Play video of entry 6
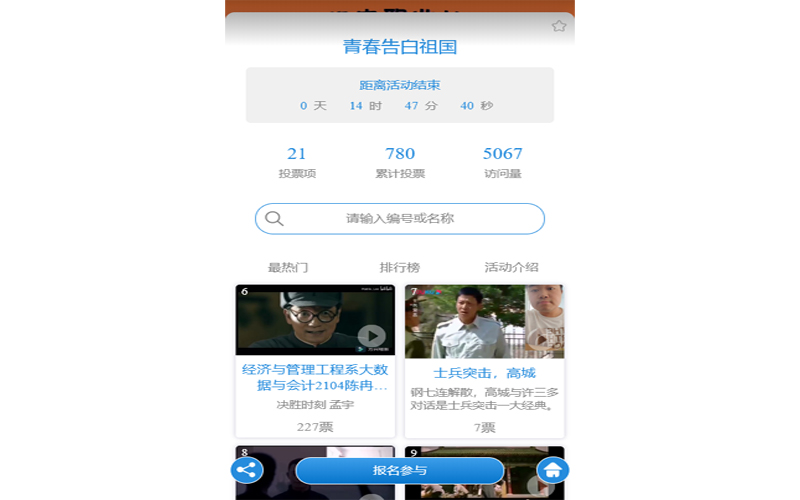The height and width of the screenshot is (500, 800). (x=371, y=336)
